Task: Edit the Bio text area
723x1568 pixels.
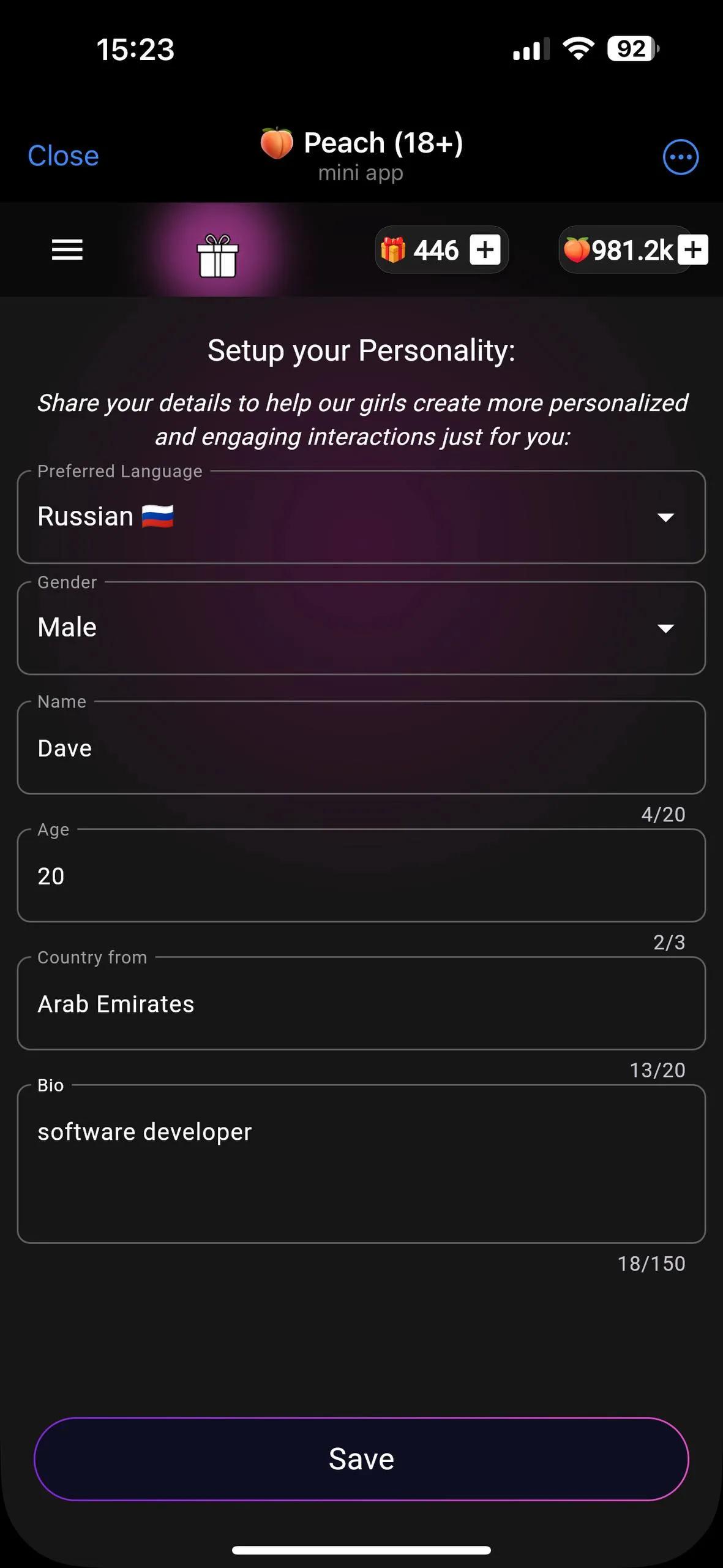Action: click(x=361, y=1164)
